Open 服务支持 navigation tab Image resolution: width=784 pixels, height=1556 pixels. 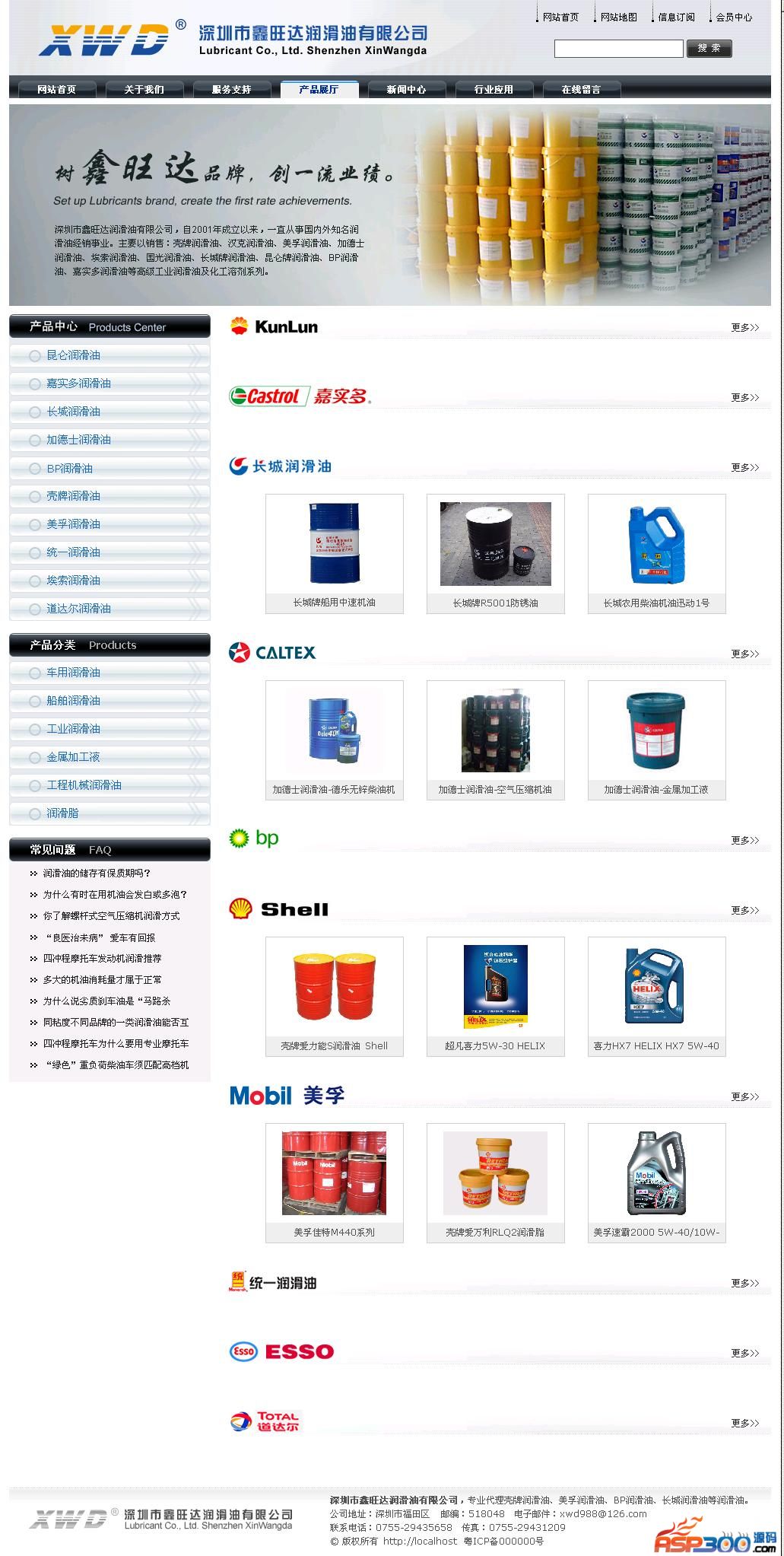point(232,90)
